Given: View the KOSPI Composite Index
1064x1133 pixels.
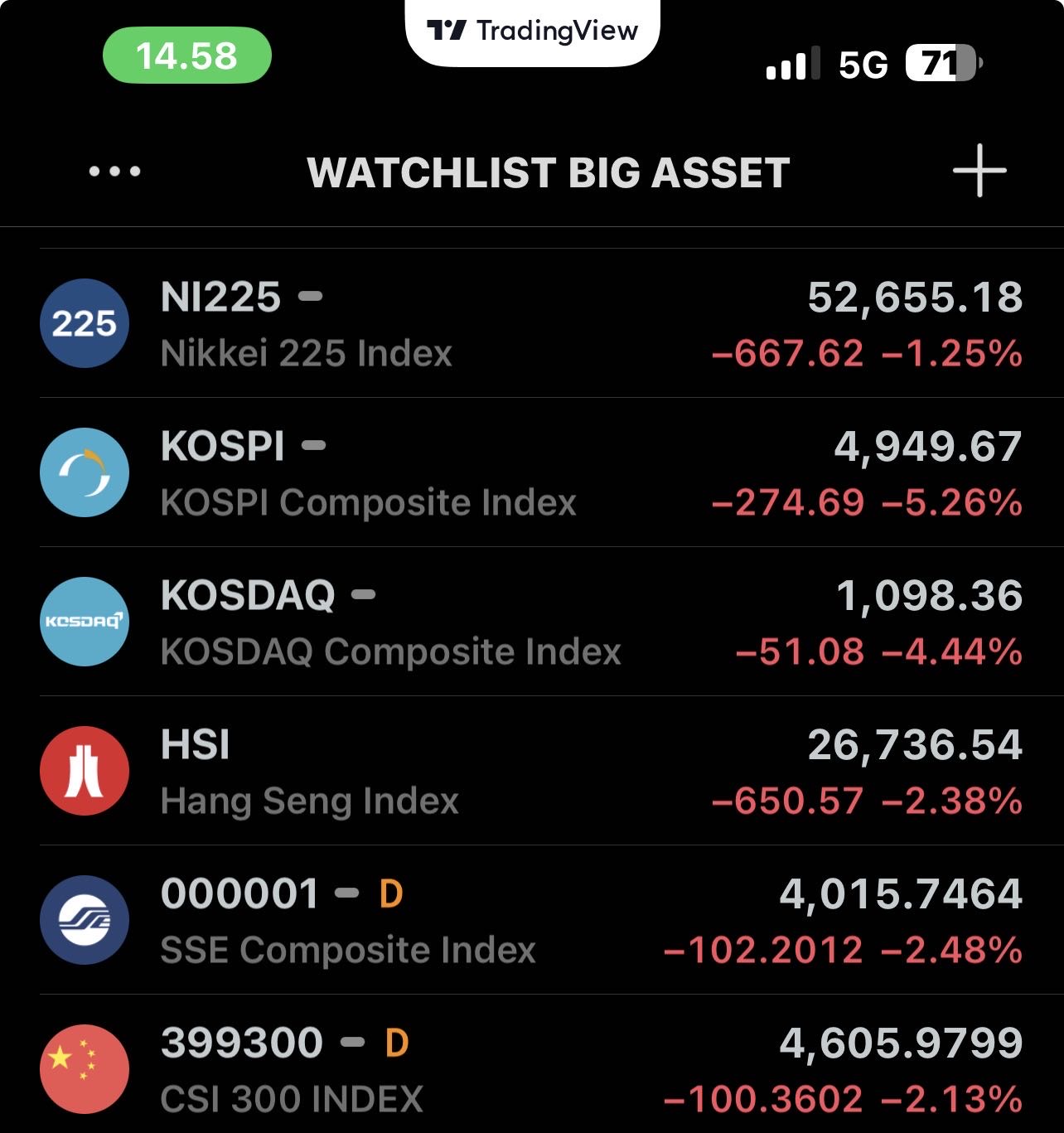Looking at the screenshot, I should coord(530,473).
